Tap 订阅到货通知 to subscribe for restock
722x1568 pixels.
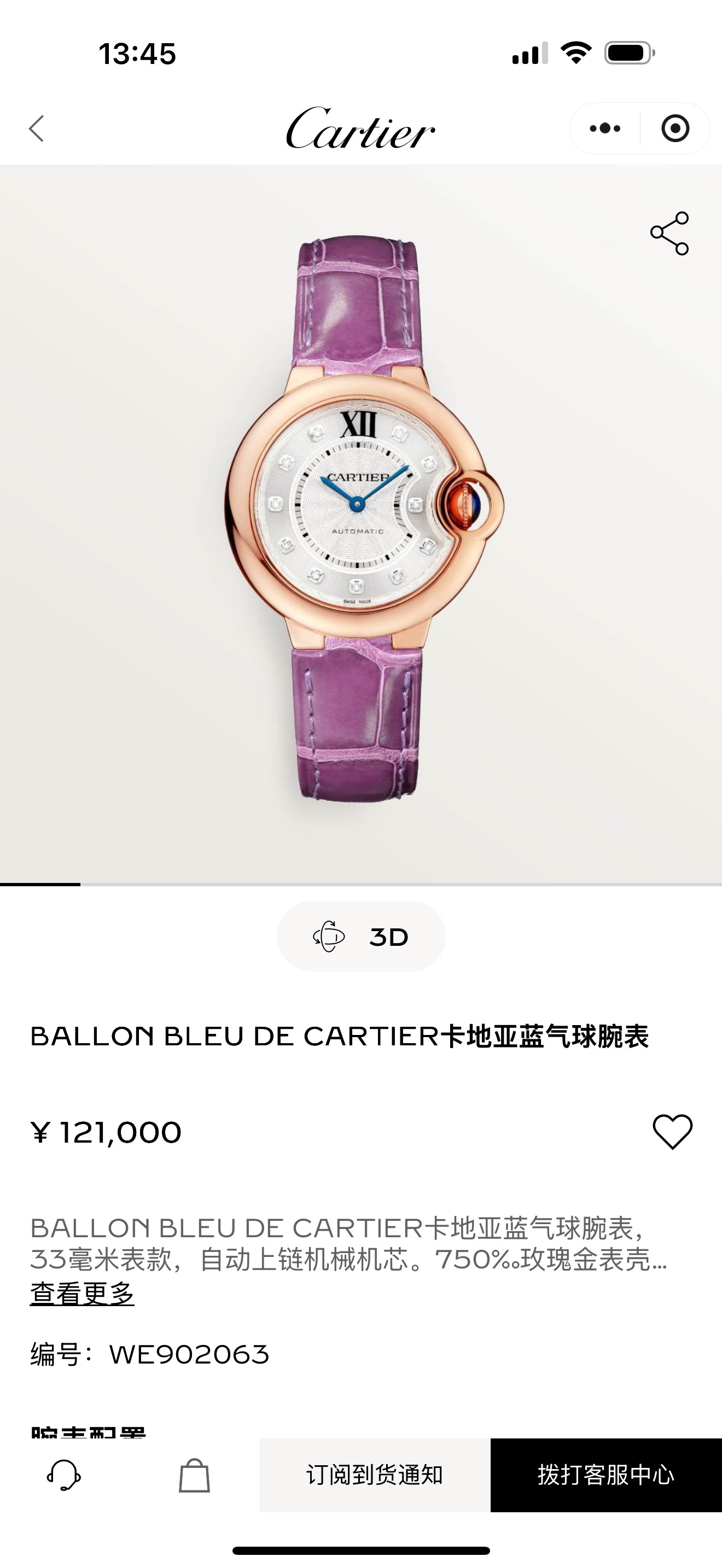pyautogui.click(x=374, y=1475)
